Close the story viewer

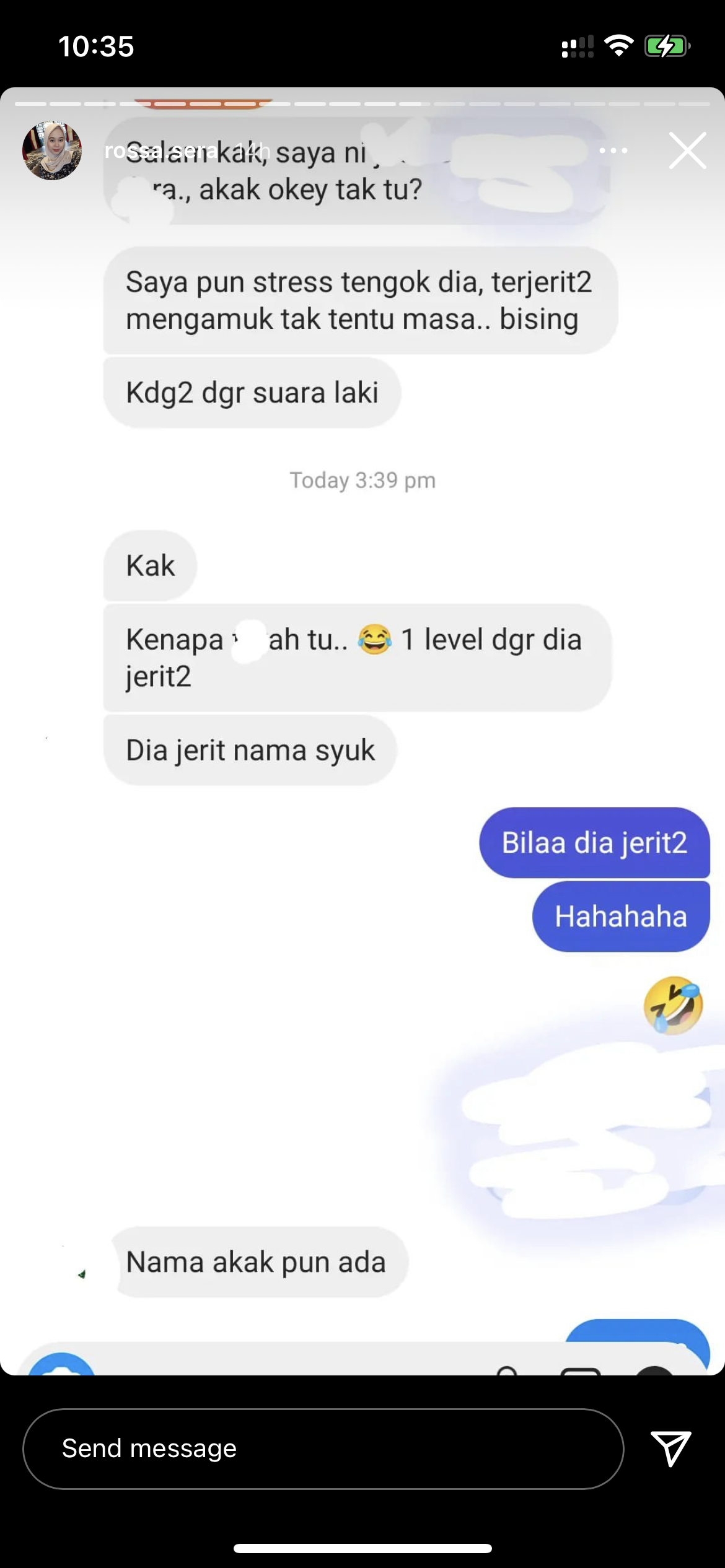(x=687, y=150)
